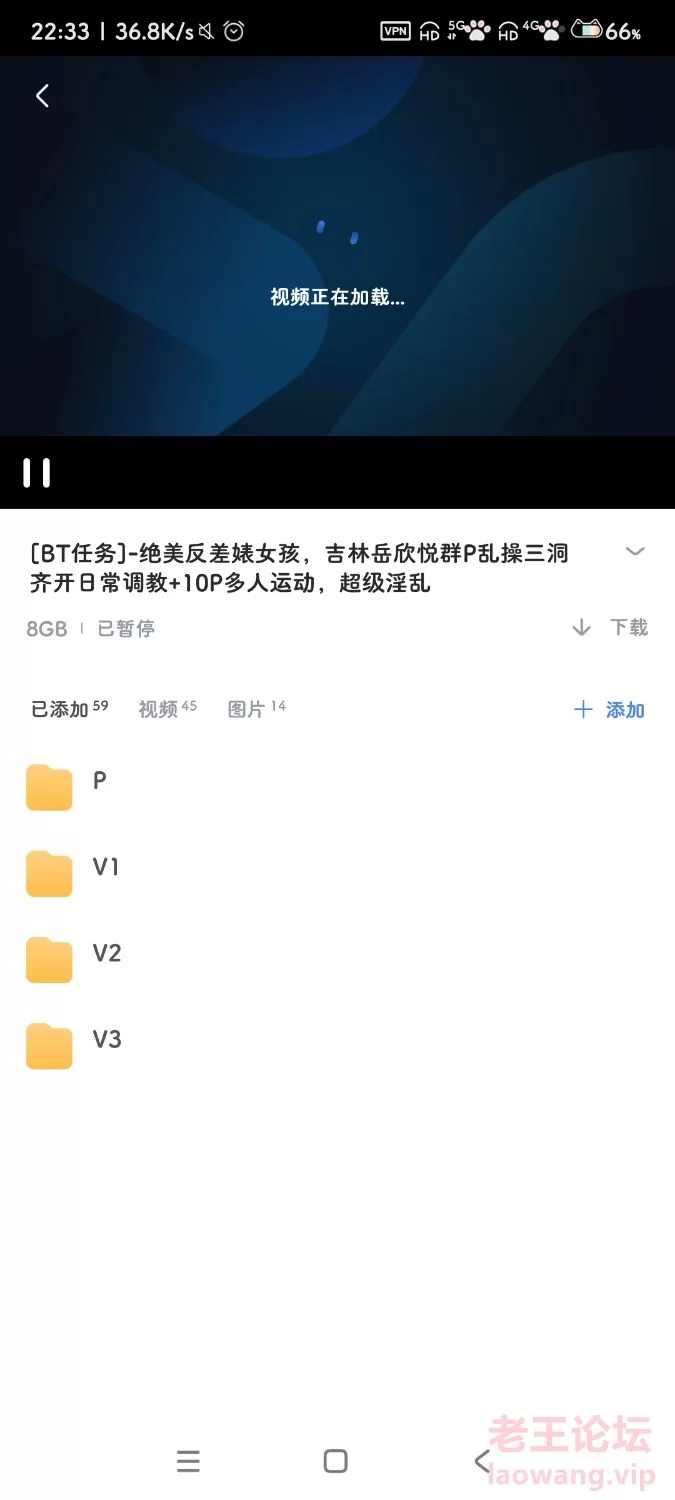
Task: Expand the task title chevron
Action: pos(635,551)
